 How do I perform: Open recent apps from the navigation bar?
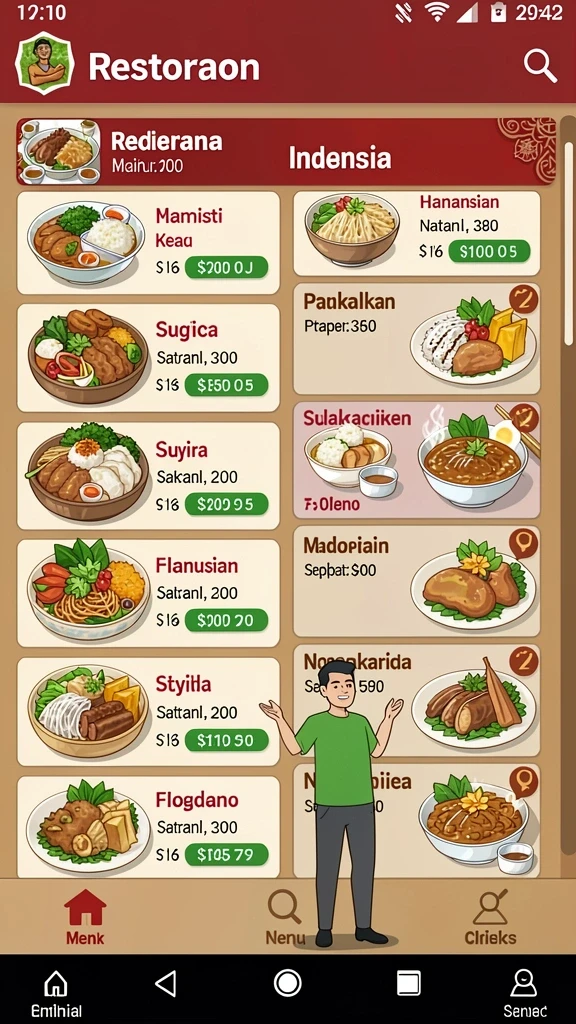click(408, 983)
